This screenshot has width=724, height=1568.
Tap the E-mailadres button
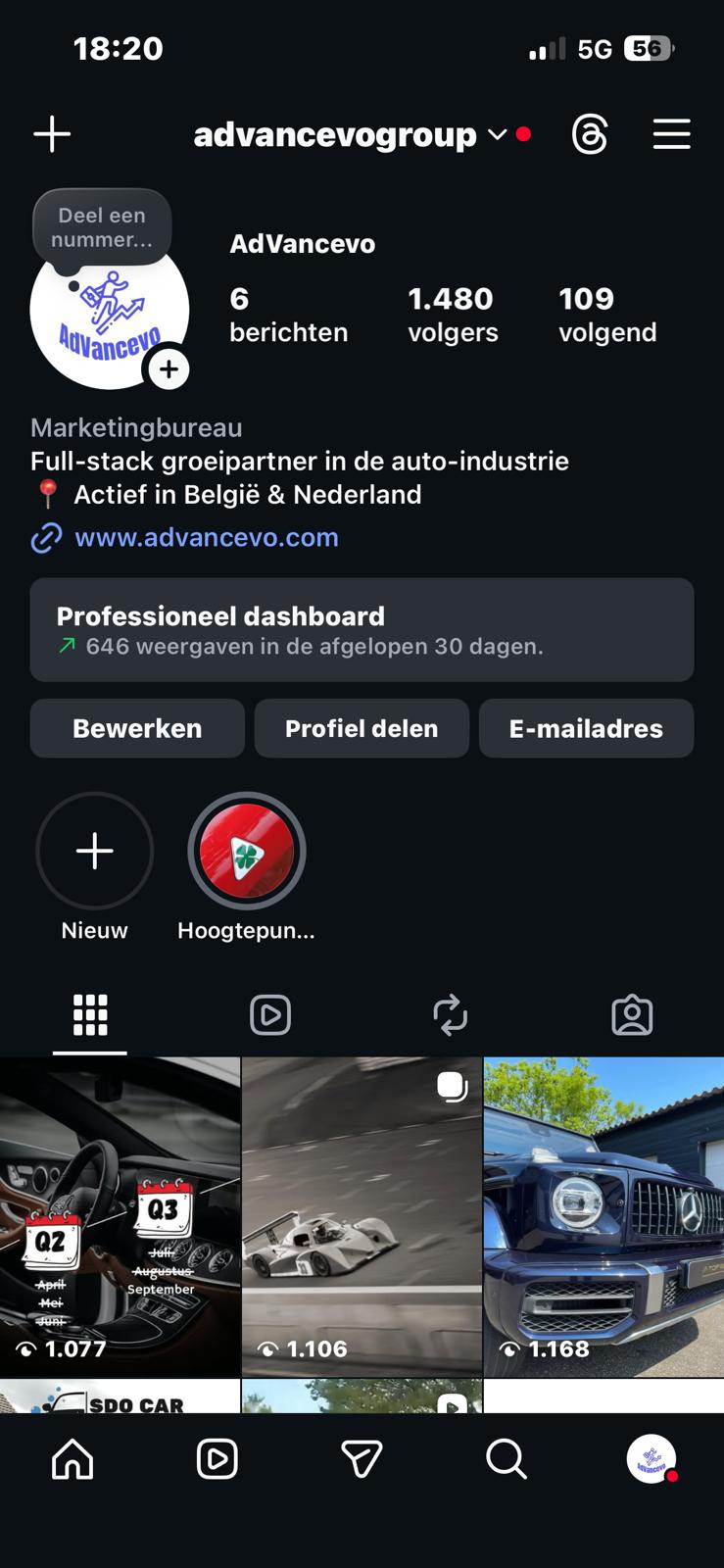pyautogui.click(x=586, y=728)
